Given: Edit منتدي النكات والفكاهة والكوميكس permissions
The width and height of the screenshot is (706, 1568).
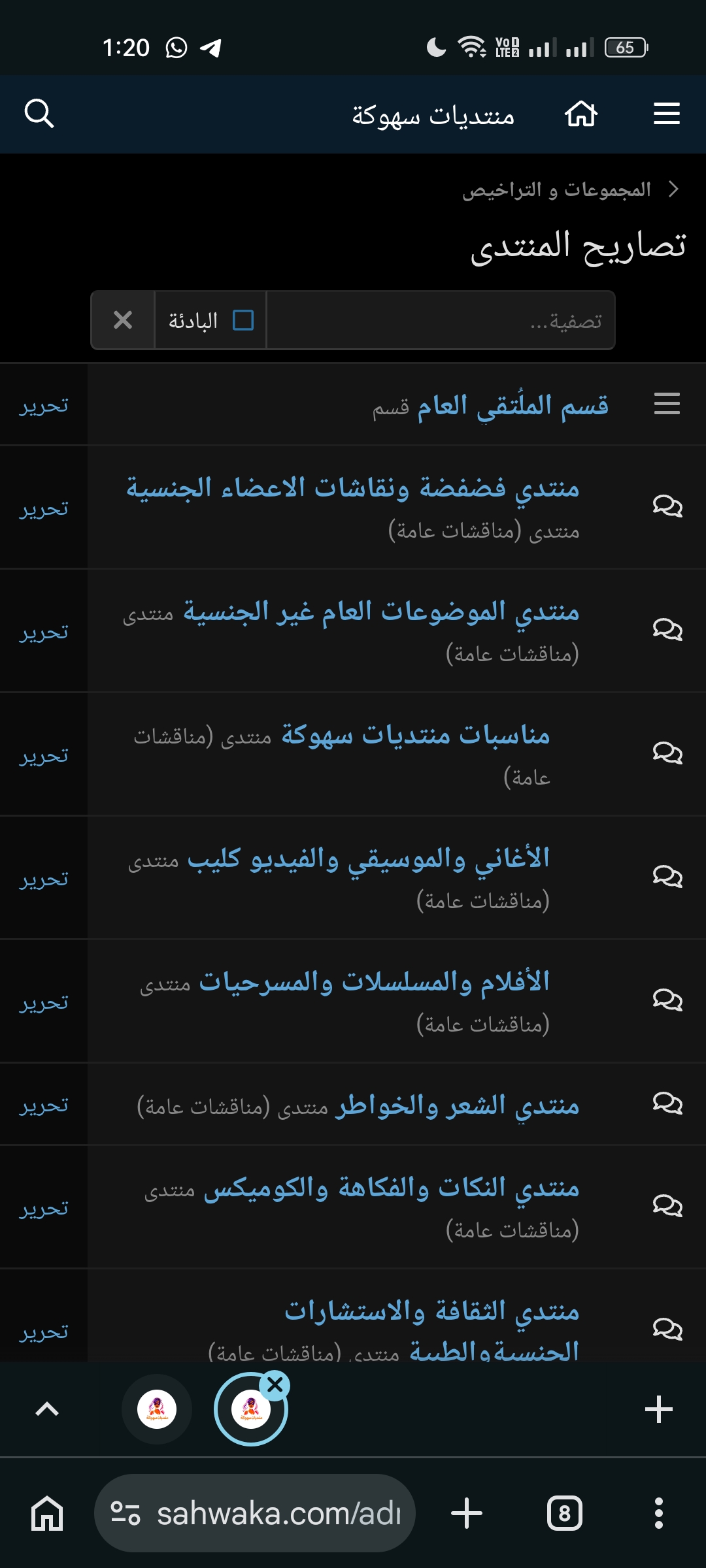Looking at the screenshot, I should (44, 1208).
